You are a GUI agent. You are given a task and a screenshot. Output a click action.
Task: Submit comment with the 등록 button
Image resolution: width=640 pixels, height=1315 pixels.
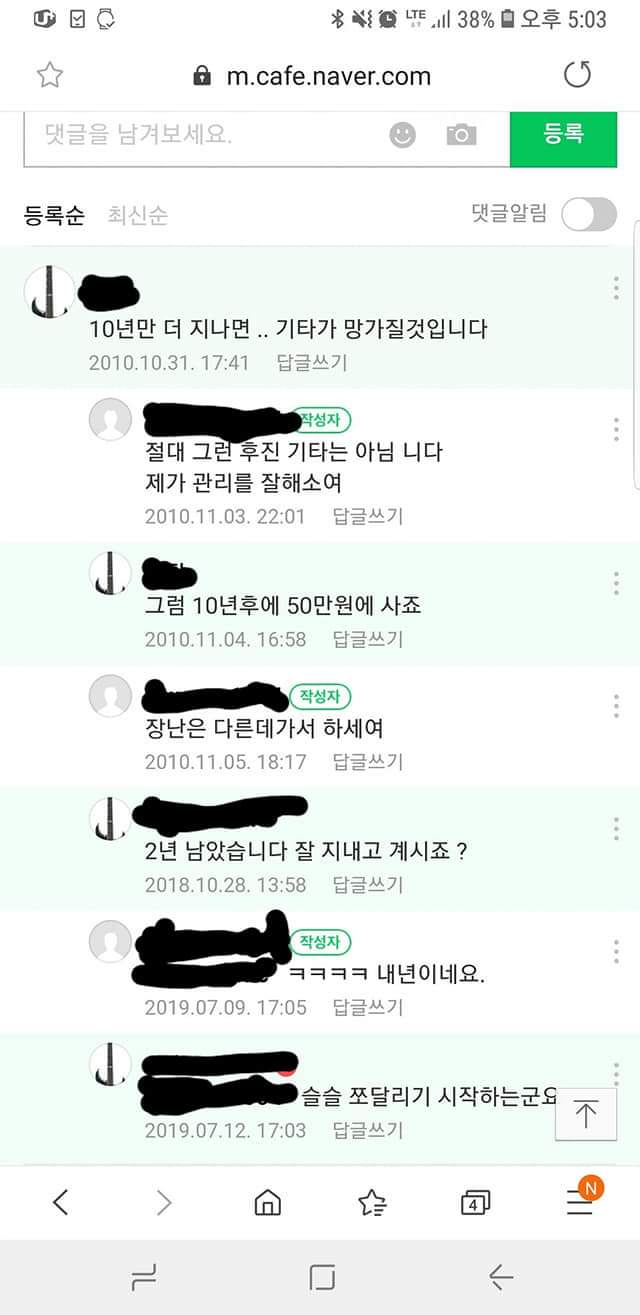563,134
